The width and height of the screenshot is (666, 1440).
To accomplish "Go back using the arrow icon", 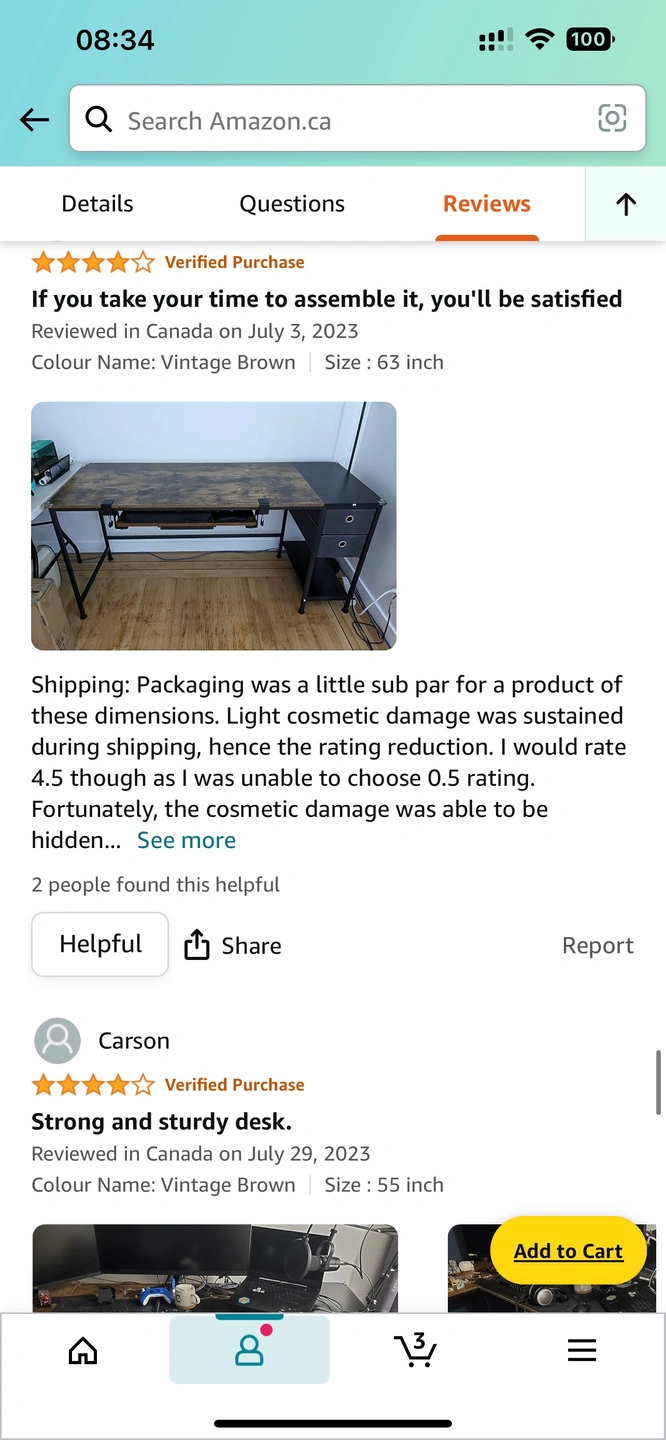I will point(34,120).
